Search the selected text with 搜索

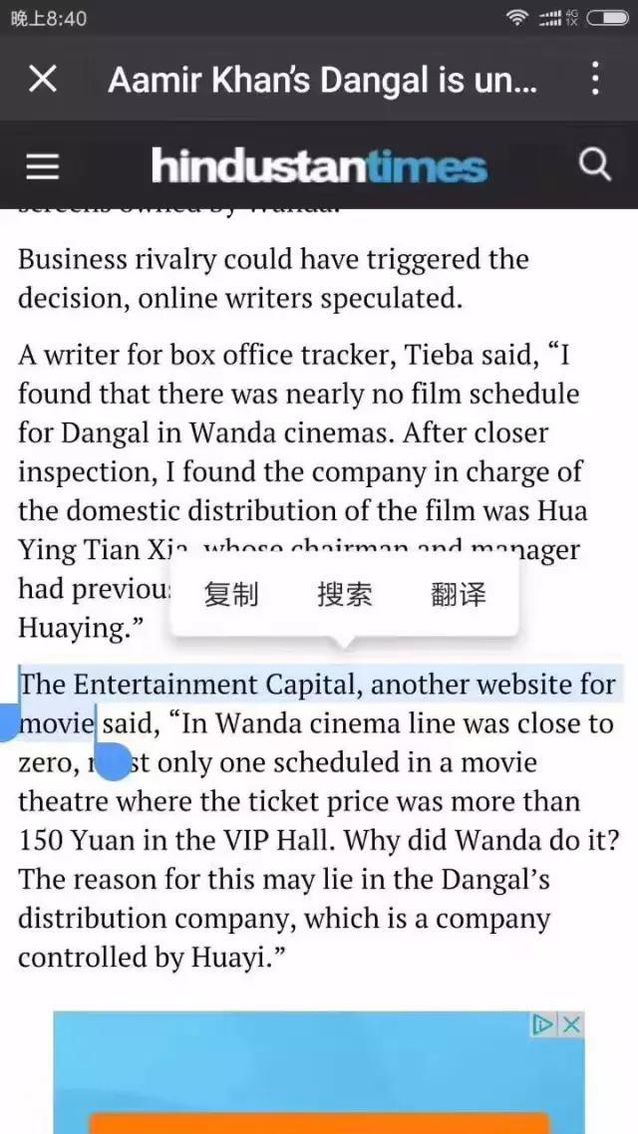[345, 595]
